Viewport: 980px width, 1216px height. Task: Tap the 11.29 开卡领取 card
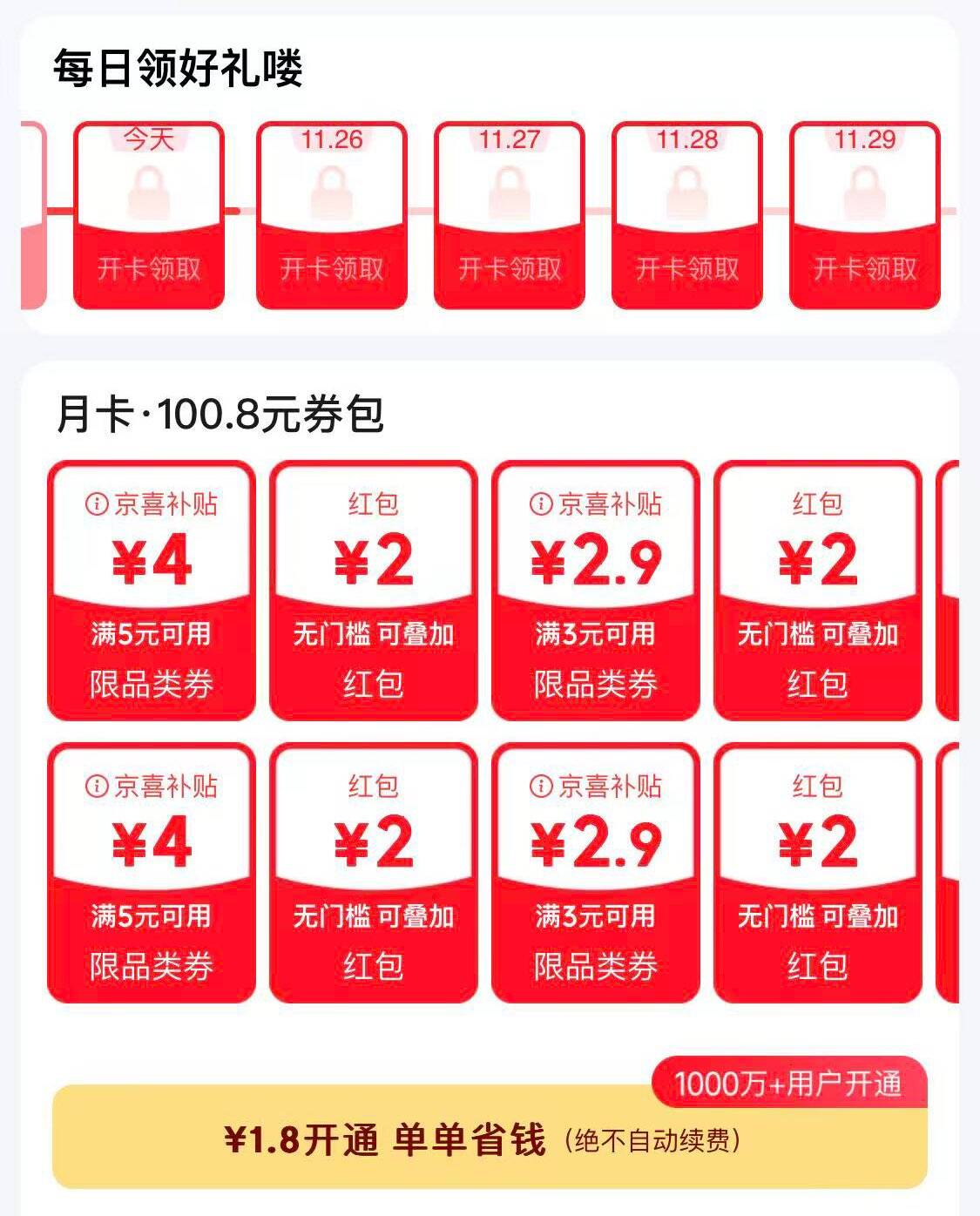click(x=865, y=216)
